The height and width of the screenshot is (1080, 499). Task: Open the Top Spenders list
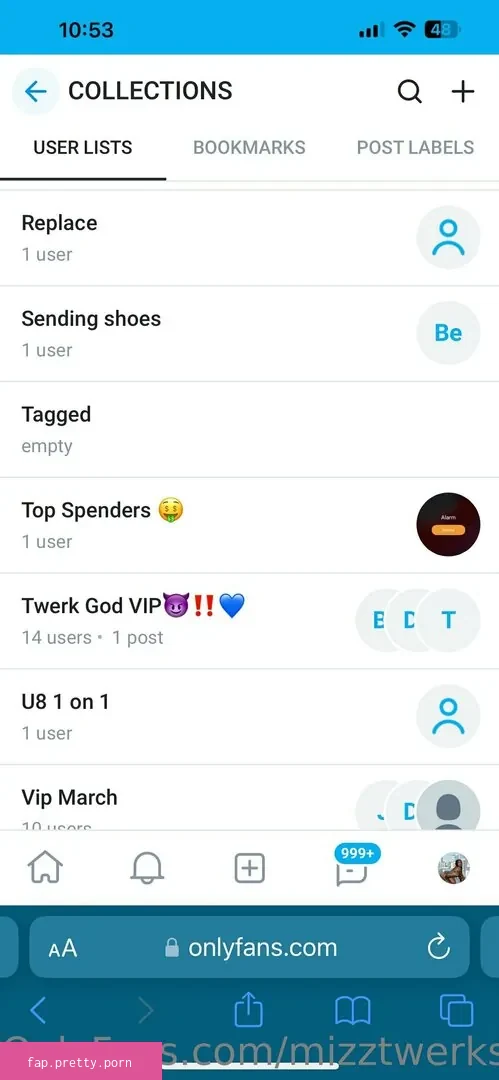250,525
